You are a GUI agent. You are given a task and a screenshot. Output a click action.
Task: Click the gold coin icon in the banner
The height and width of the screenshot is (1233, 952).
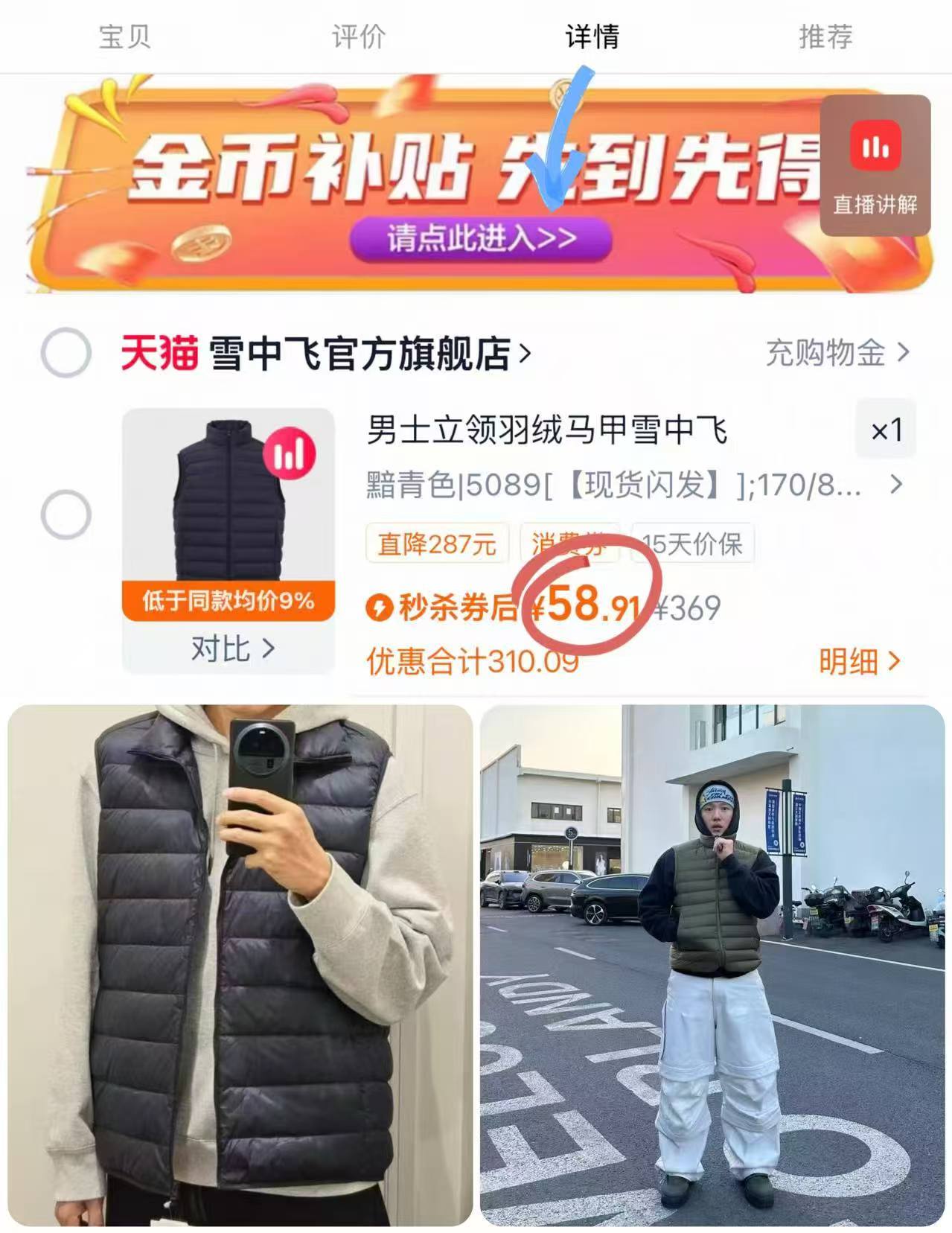point(202,244)
